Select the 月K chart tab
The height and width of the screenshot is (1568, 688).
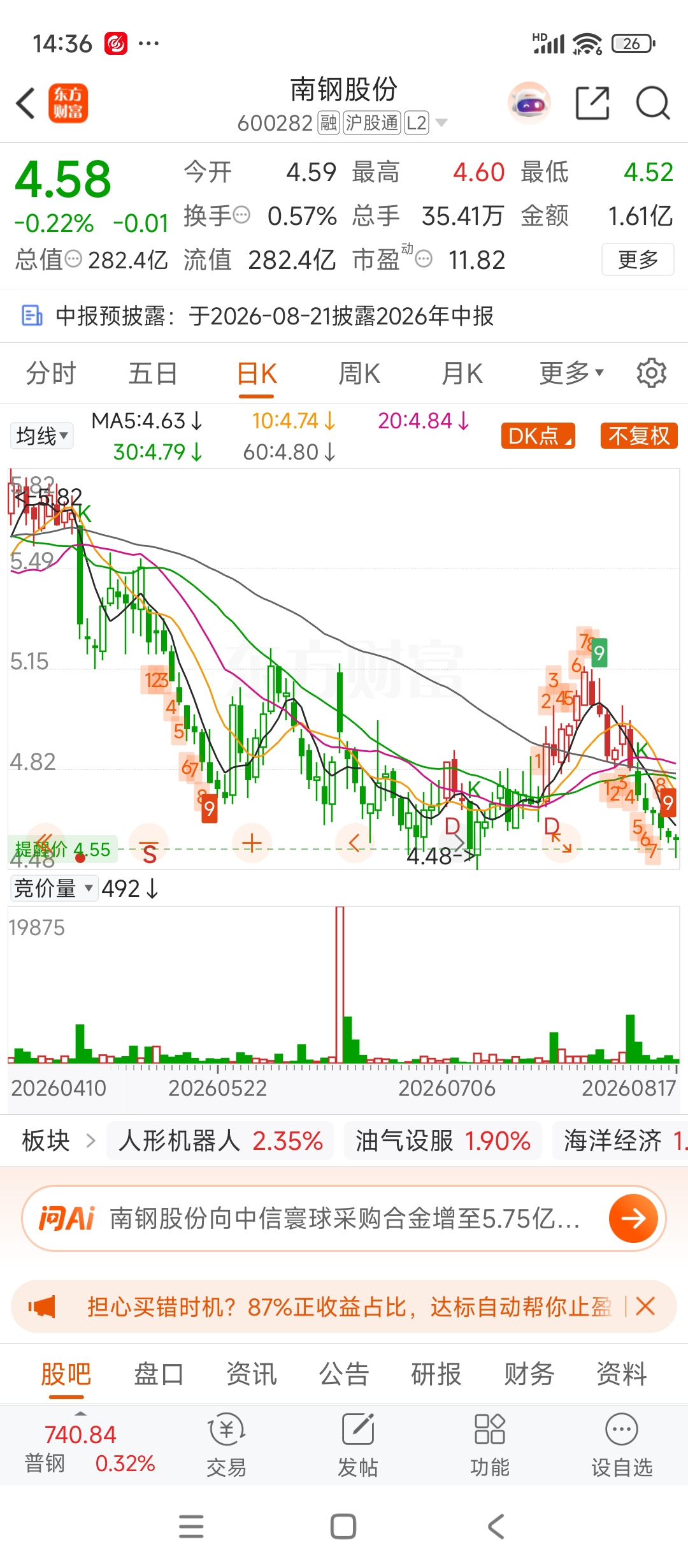[462, 374]
